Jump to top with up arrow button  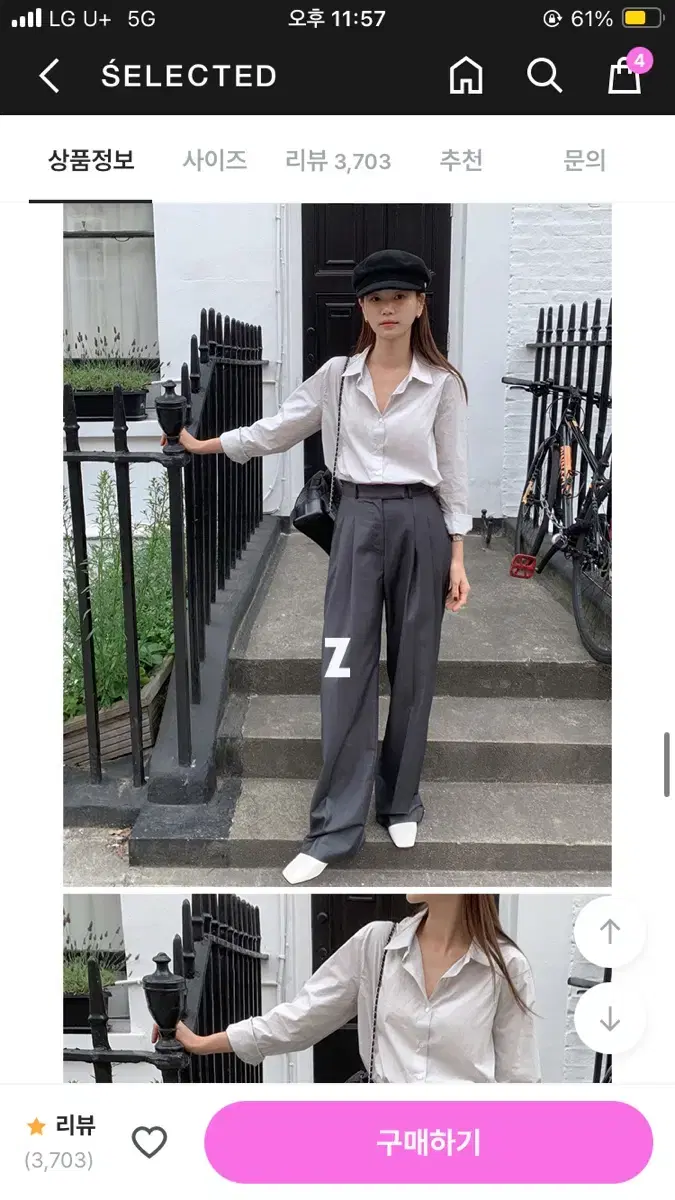pos(610,931)
